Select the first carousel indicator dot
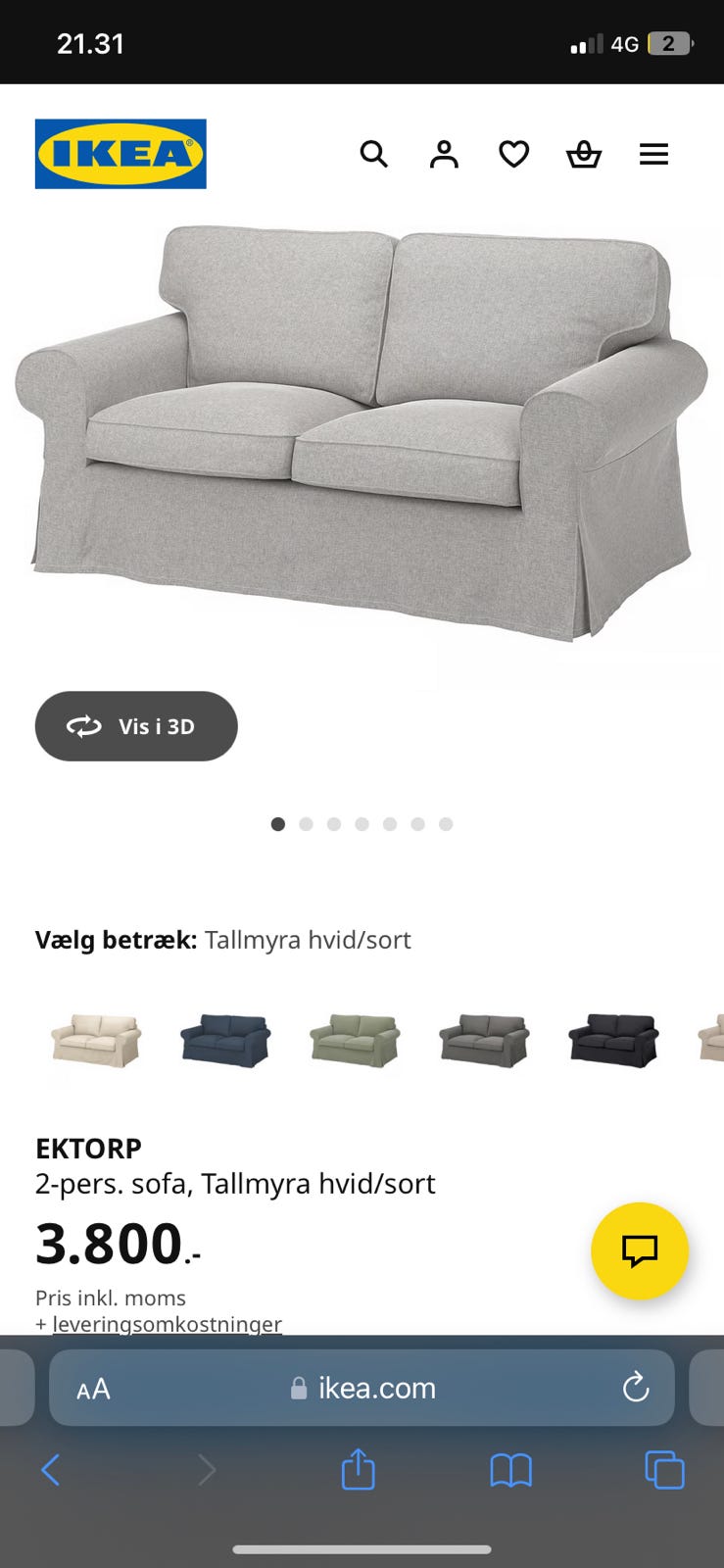 click(x=277, y=824)
